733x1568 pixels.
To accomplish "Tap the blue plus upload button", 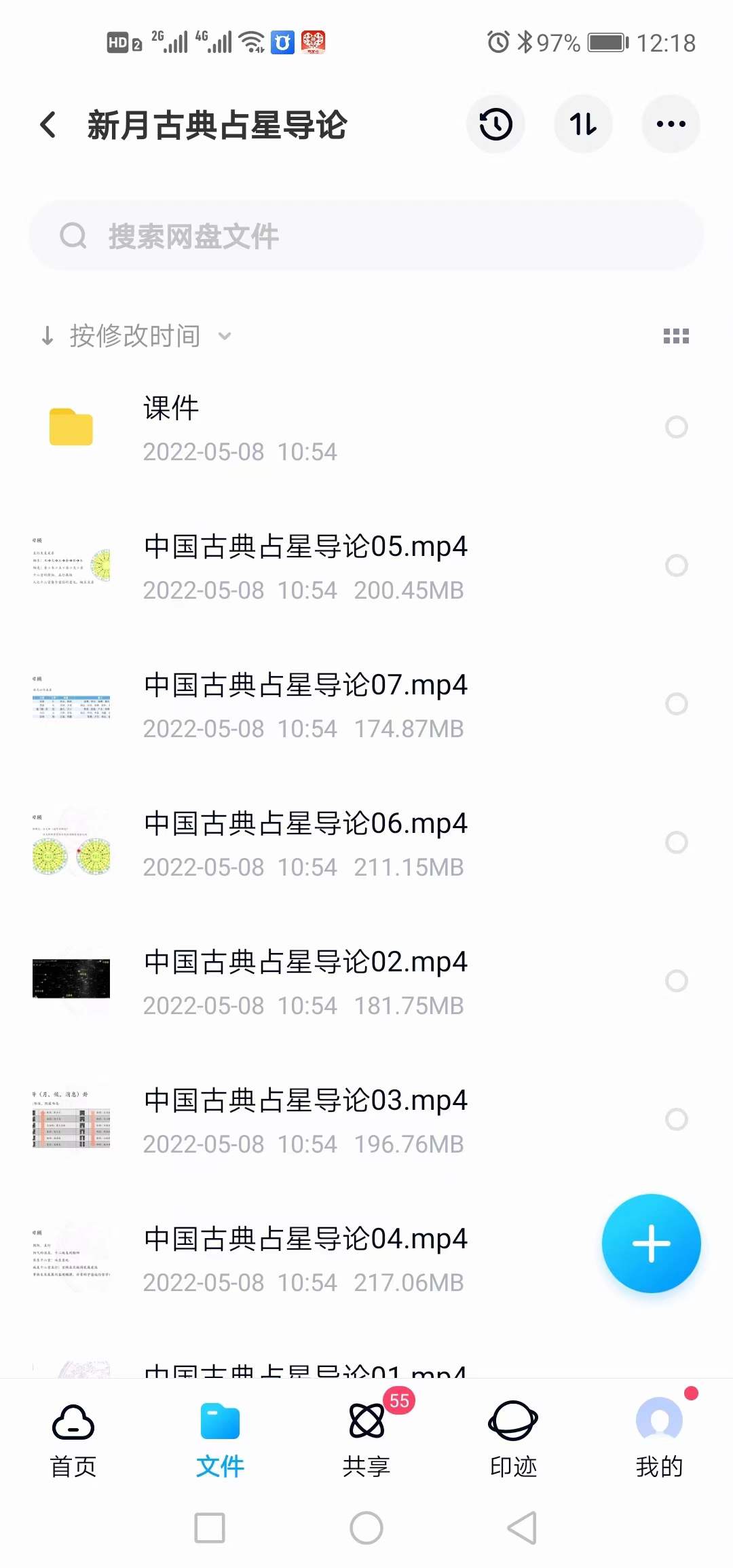I will [x=650, y=1244].
